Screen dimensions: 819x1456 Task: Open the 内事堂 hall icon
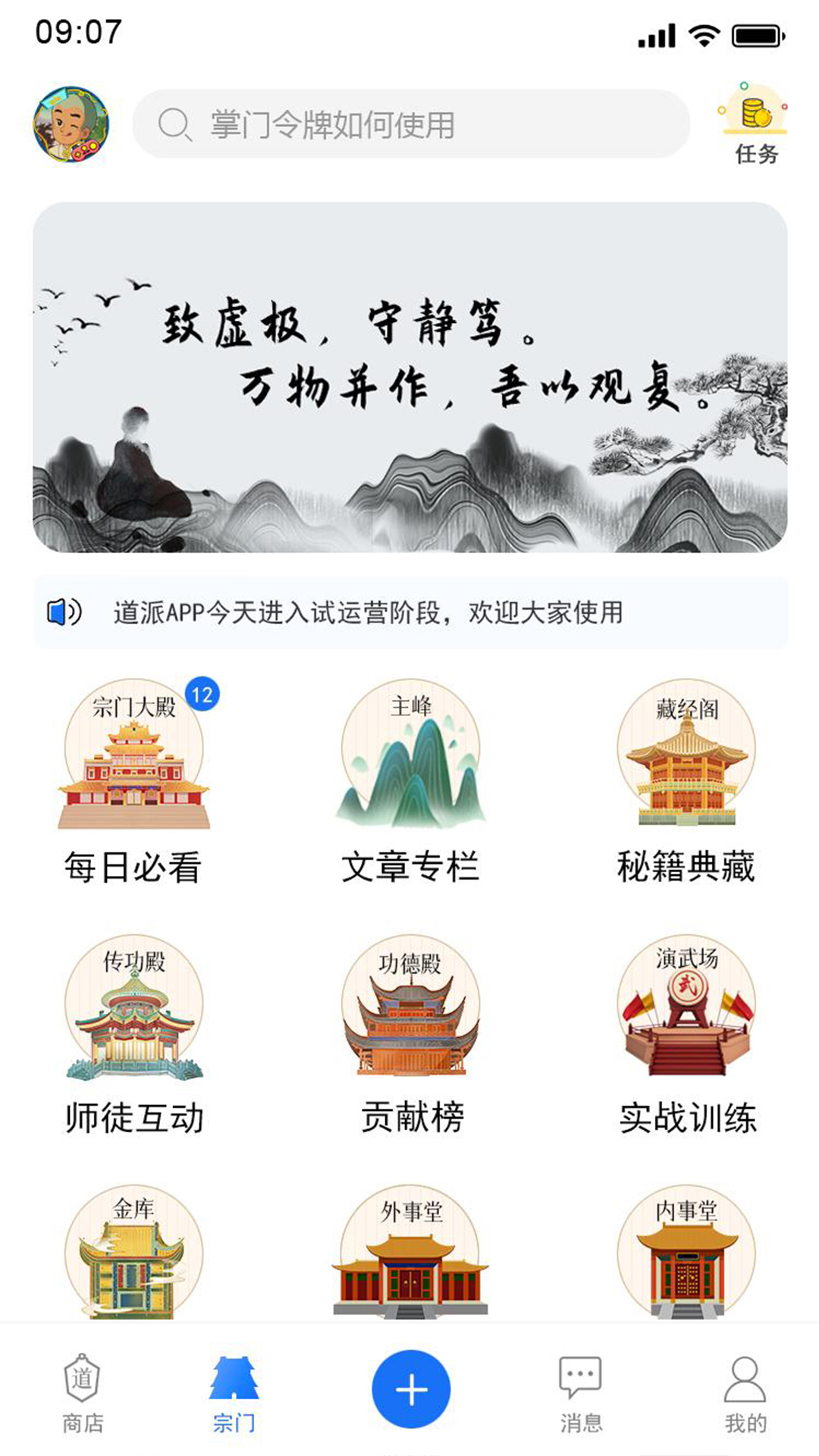688,1251
